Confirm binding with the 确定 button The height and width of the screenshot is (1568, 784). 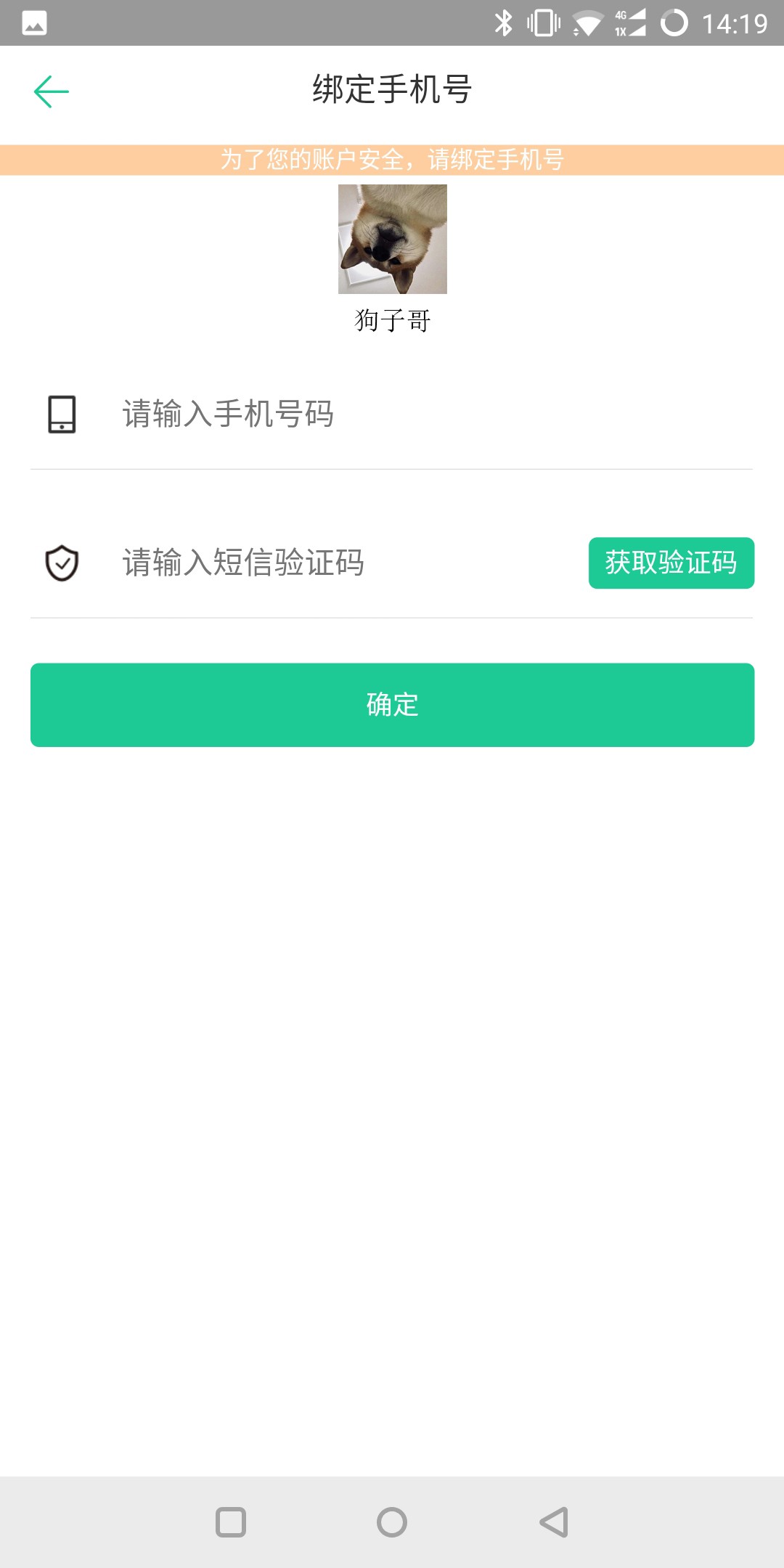click(392, 704)
